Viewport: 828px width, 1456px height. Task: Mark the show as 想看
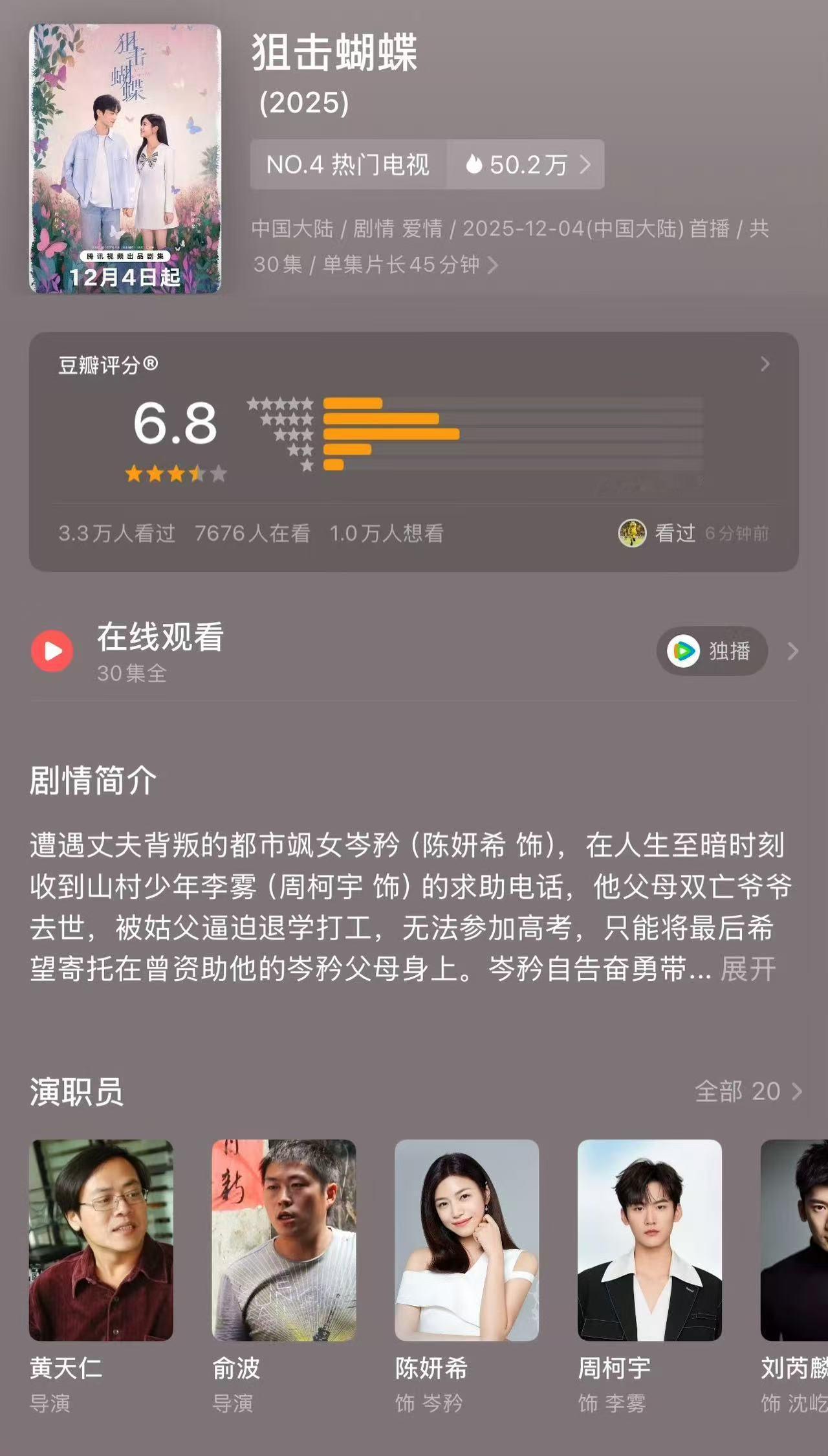click(x=386, y=535)
